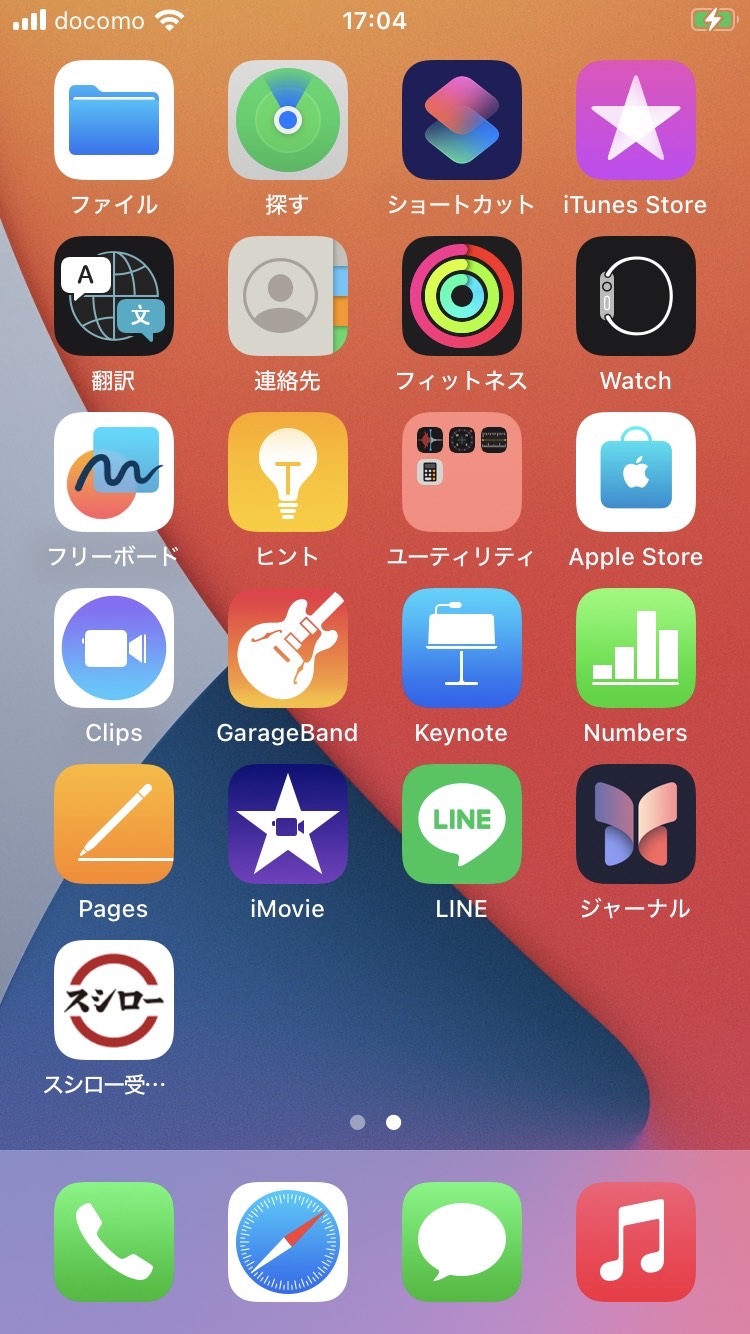Image resolution: width=750 pixels, height=1334 pixels.
Task: Open the スシロー app
Action: pos(113,1000)
